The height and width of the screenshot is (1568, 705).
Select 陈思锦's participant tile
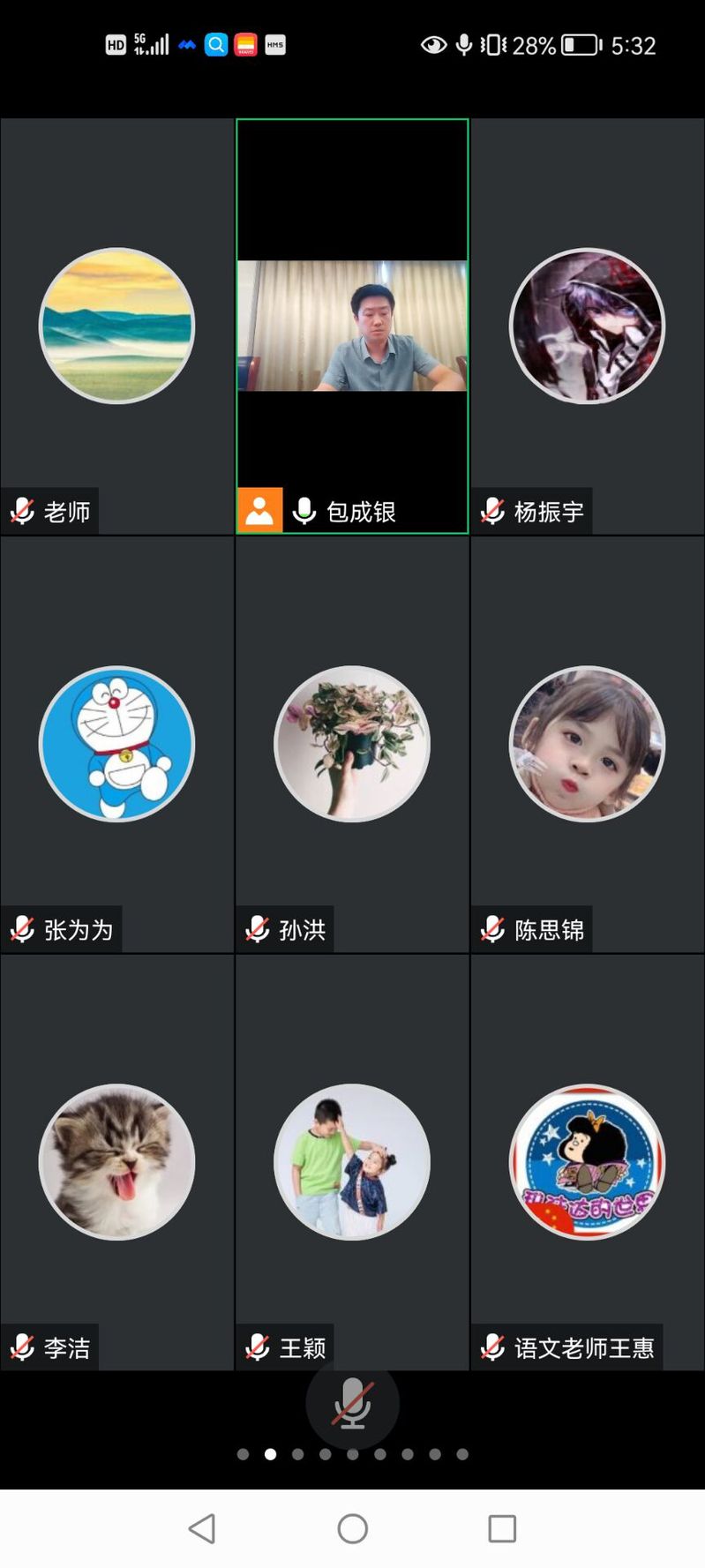coord(587,744)
